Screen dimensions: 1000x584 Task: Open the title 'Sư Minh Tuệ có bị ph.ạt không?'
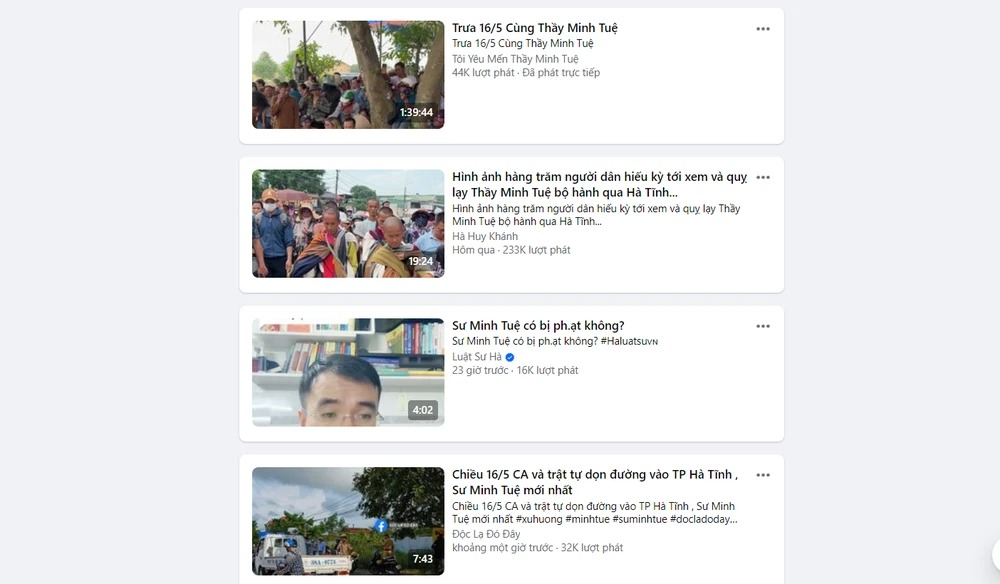538,326
